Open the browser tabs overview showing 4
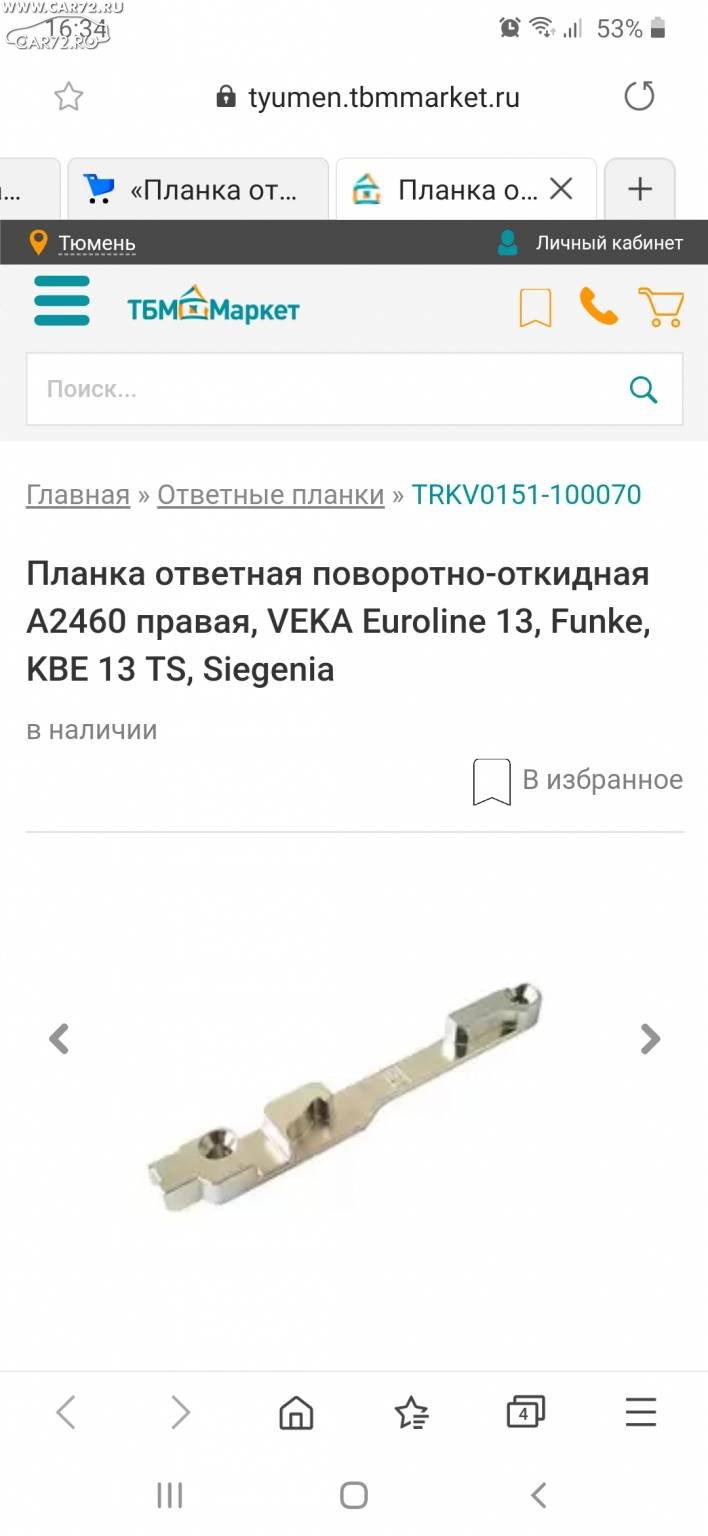Screen dimensions: 708x1536 525,1412
